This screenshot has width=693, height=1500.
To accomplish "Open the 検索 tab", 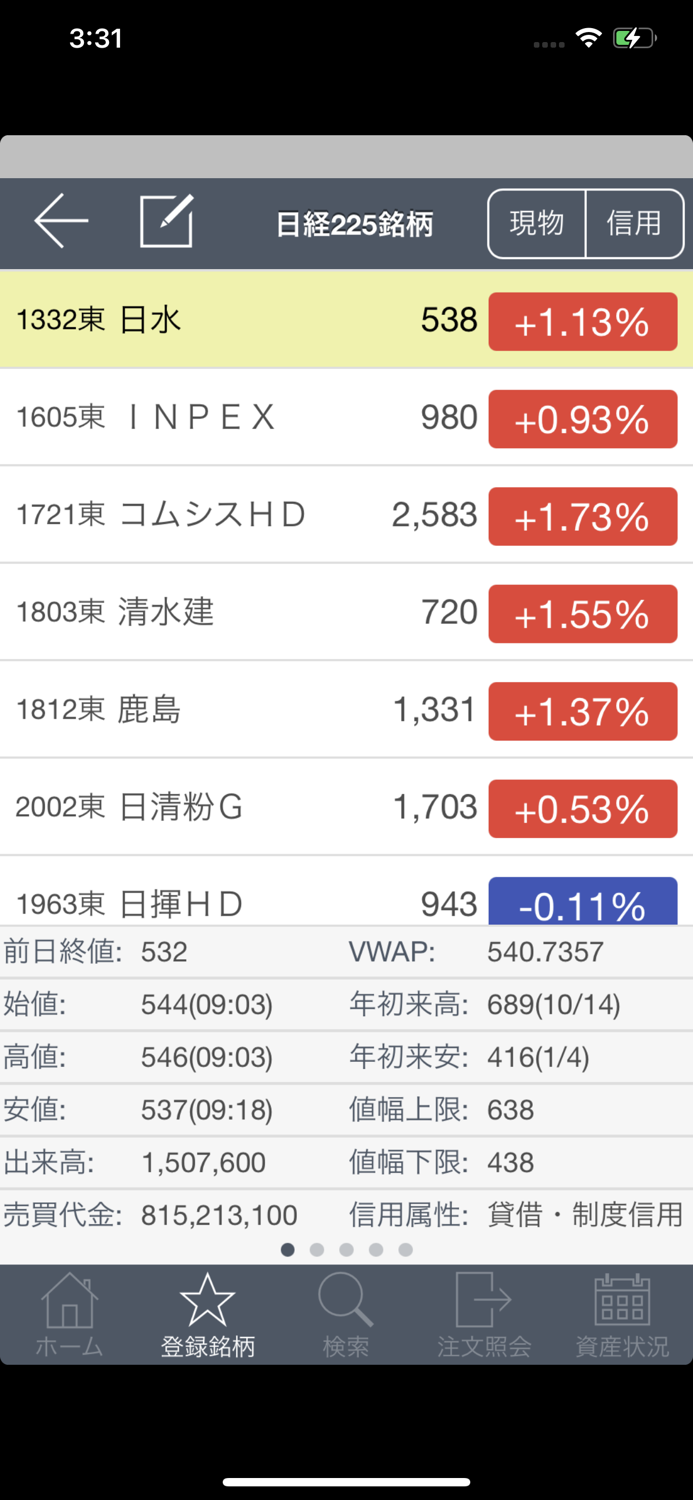I will [346, 1315].
